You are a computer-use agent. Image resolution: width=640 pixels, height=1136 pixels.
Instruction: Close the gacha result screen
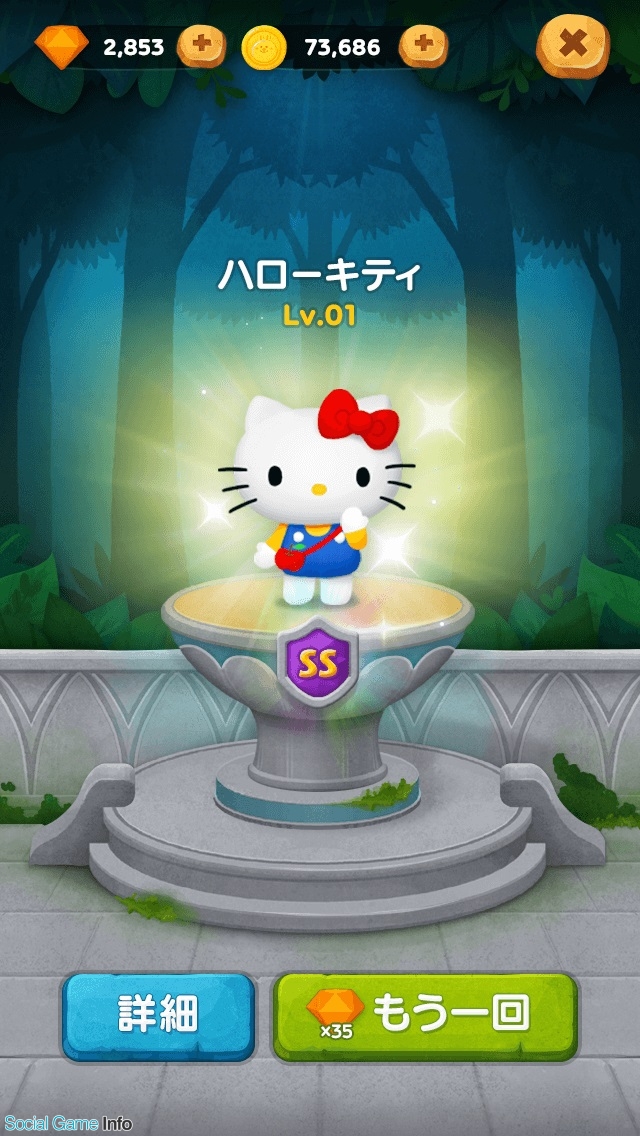click(572, 46)
